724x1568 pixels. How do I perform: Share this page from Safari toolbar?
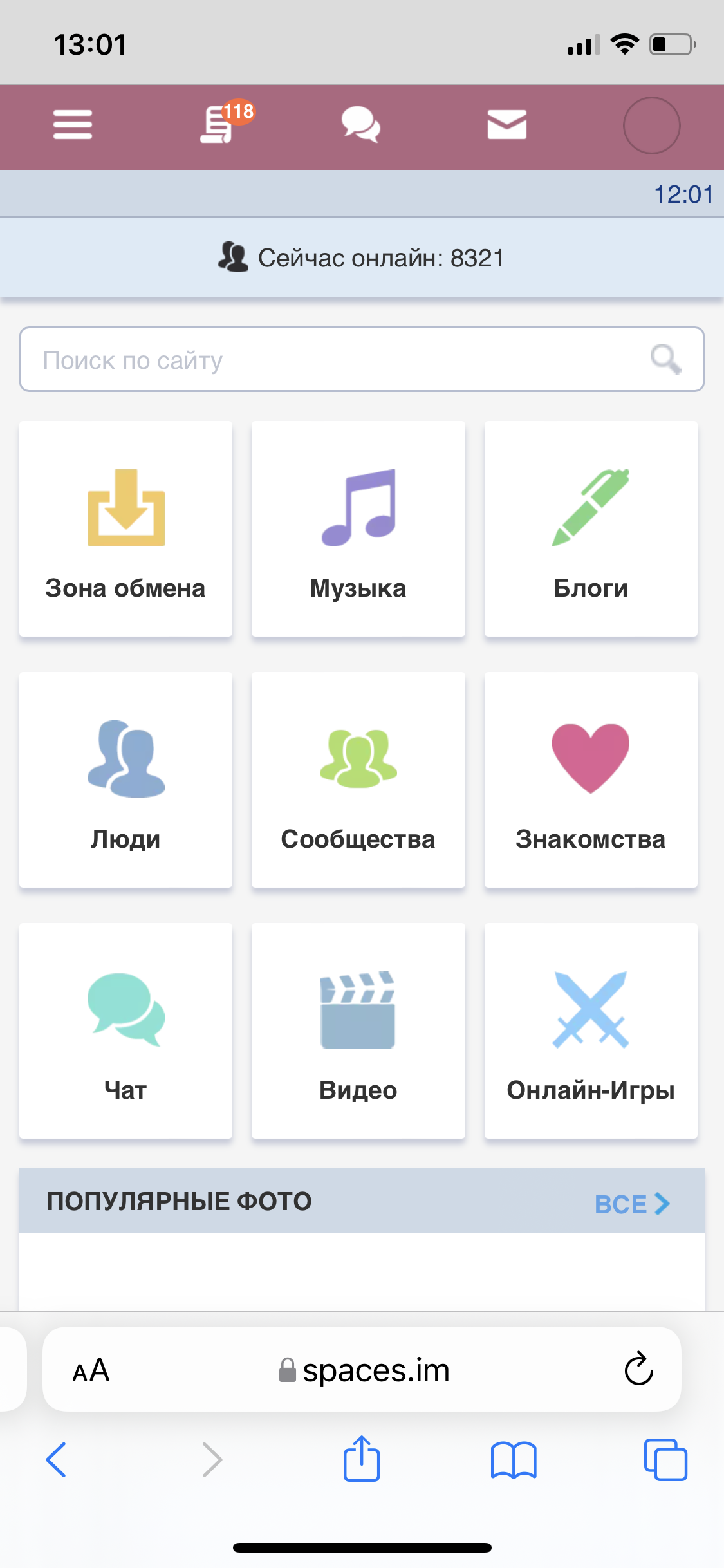click(361, 1459)
